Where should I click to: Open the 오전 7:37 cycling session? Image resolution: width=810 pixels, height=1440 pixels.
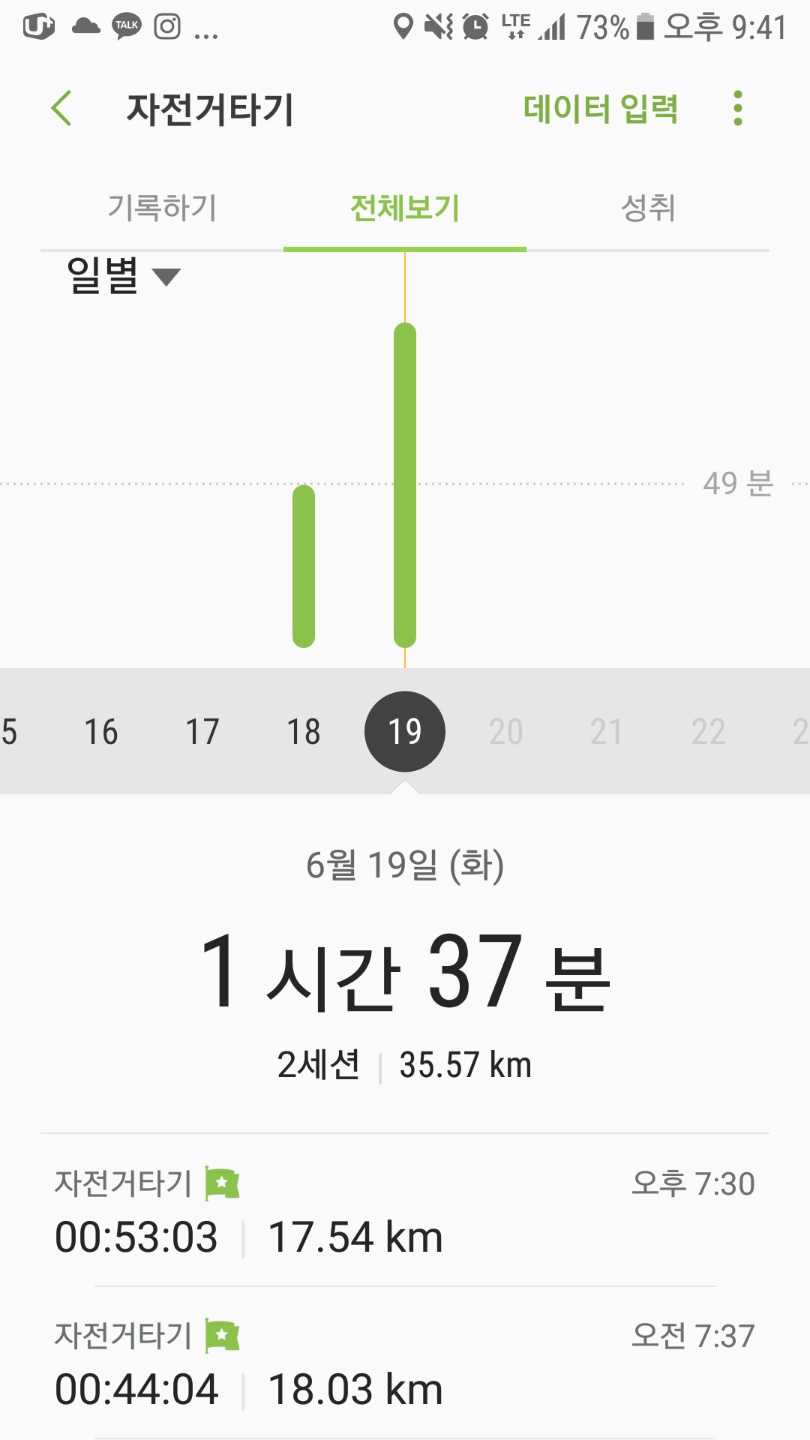(x=404, y=1363)
